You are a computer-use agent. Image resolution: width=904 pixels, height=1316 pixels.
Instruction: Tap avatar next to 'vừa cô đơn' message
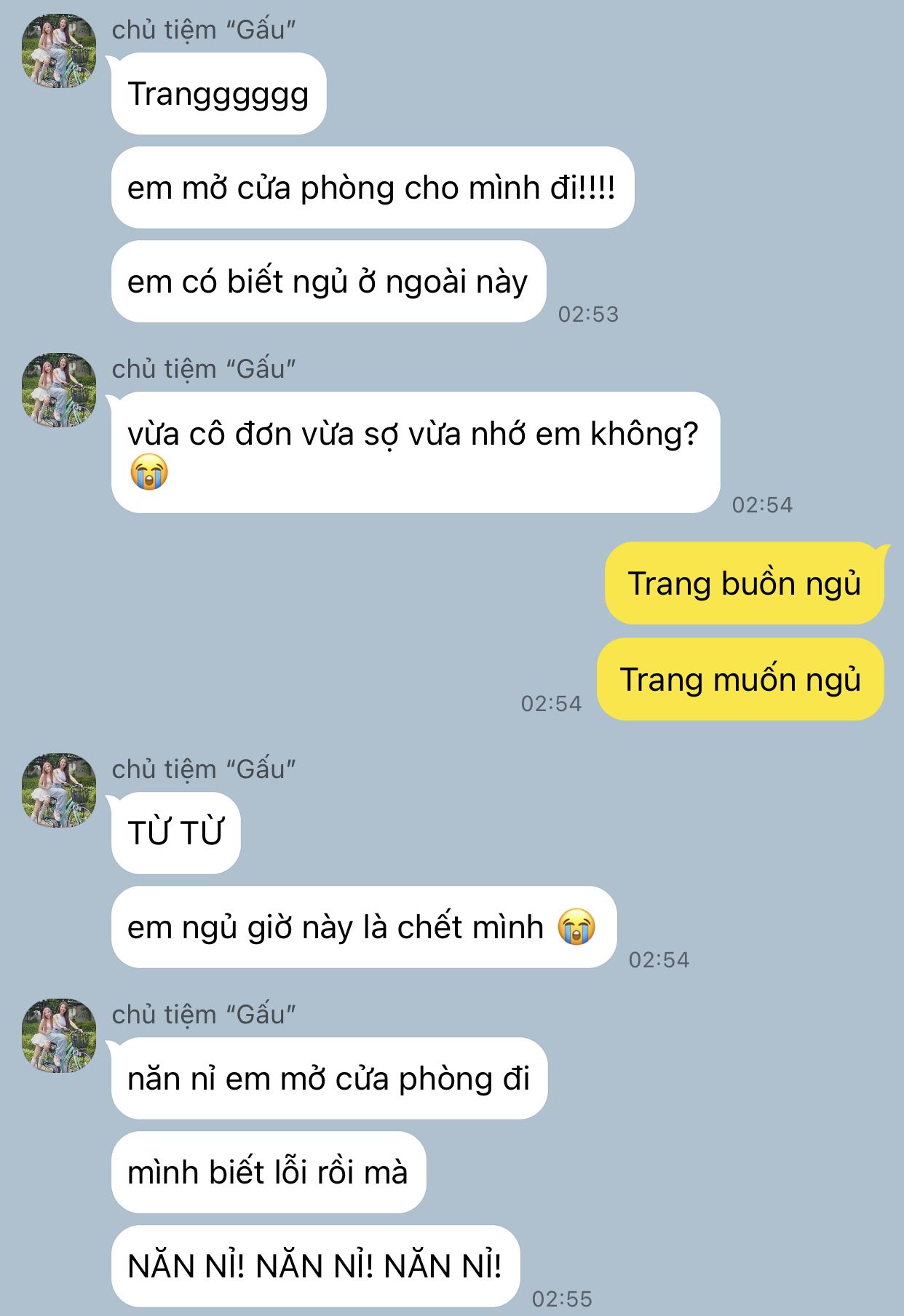[59, 391]
